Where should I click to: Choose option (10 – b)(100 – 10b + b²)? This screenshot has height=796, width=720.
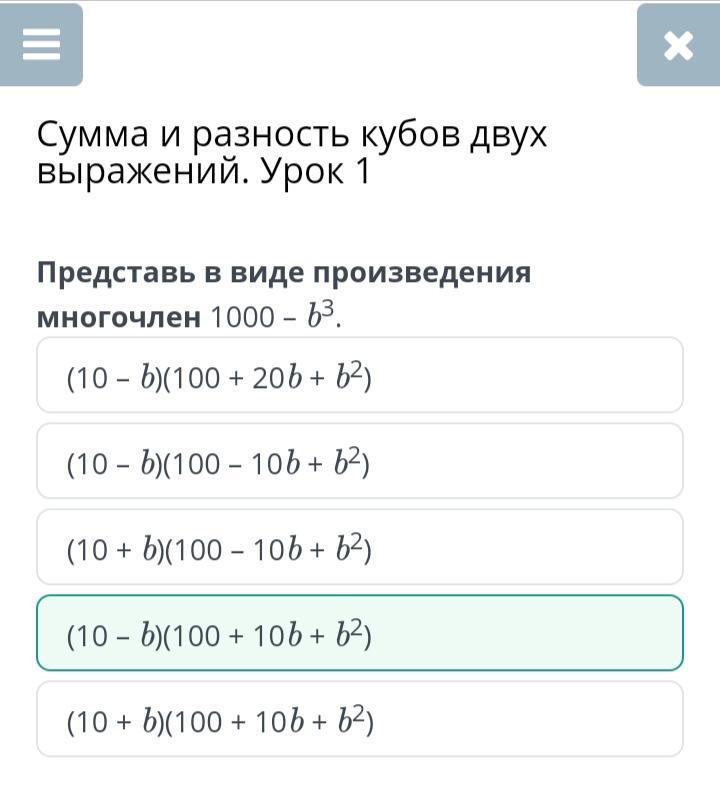[x=360, y=461]
